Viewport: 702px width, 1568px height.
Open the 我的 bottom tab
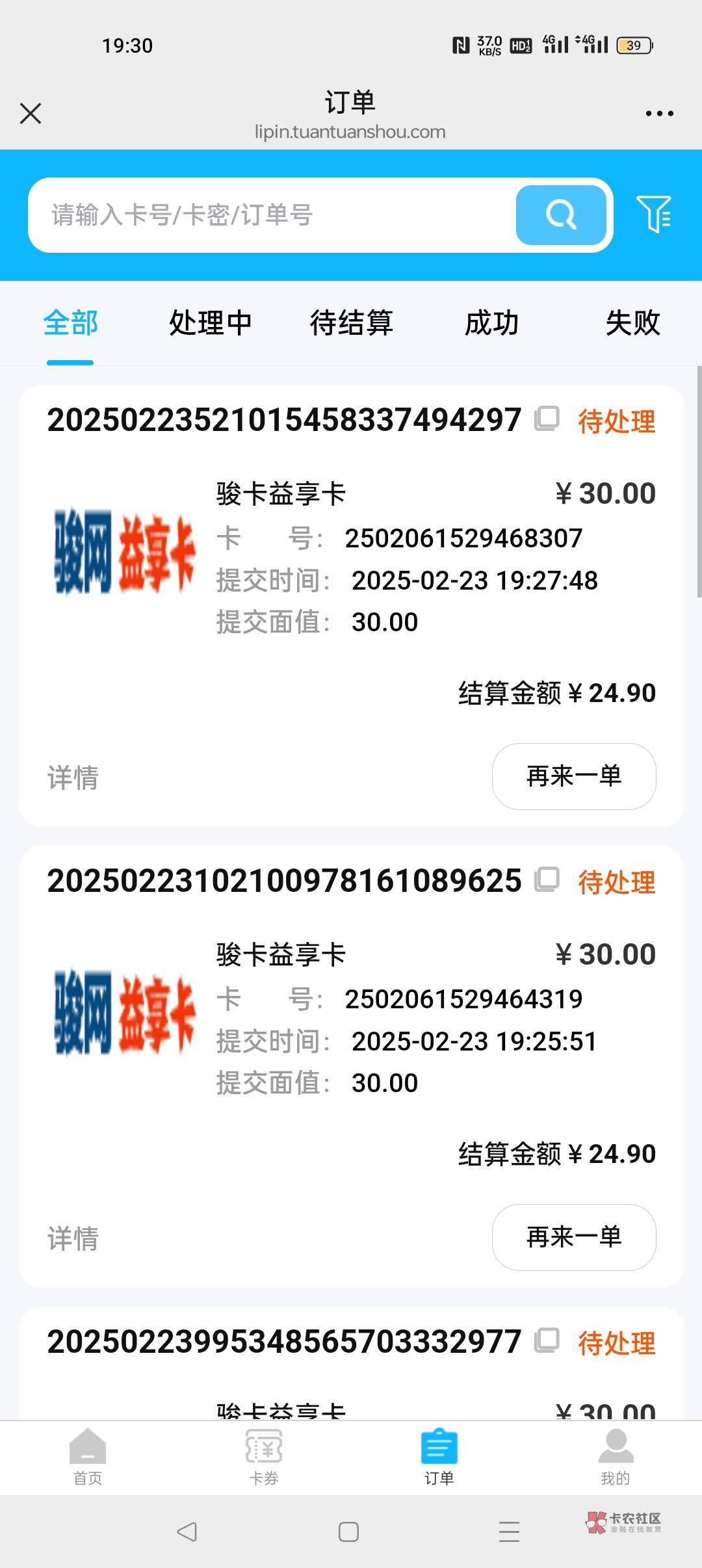615,1458
